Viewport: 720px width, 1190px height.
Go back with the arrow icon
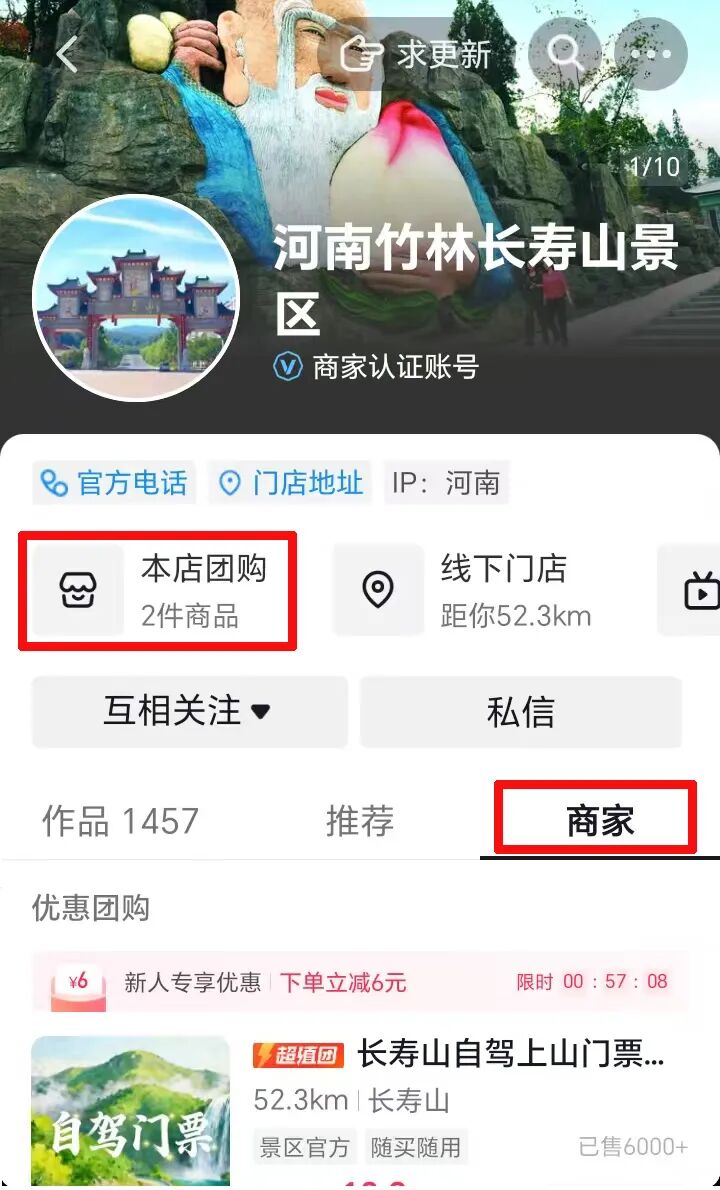(x=67, y=55)
